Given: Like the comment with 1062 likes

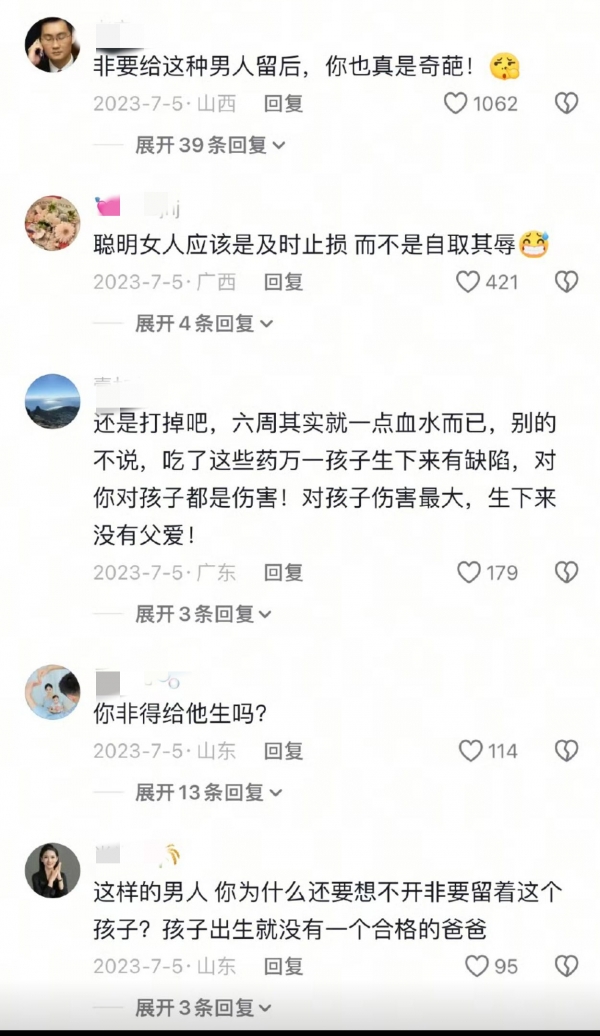Looking at the screenshot, I should pos(456,103).
